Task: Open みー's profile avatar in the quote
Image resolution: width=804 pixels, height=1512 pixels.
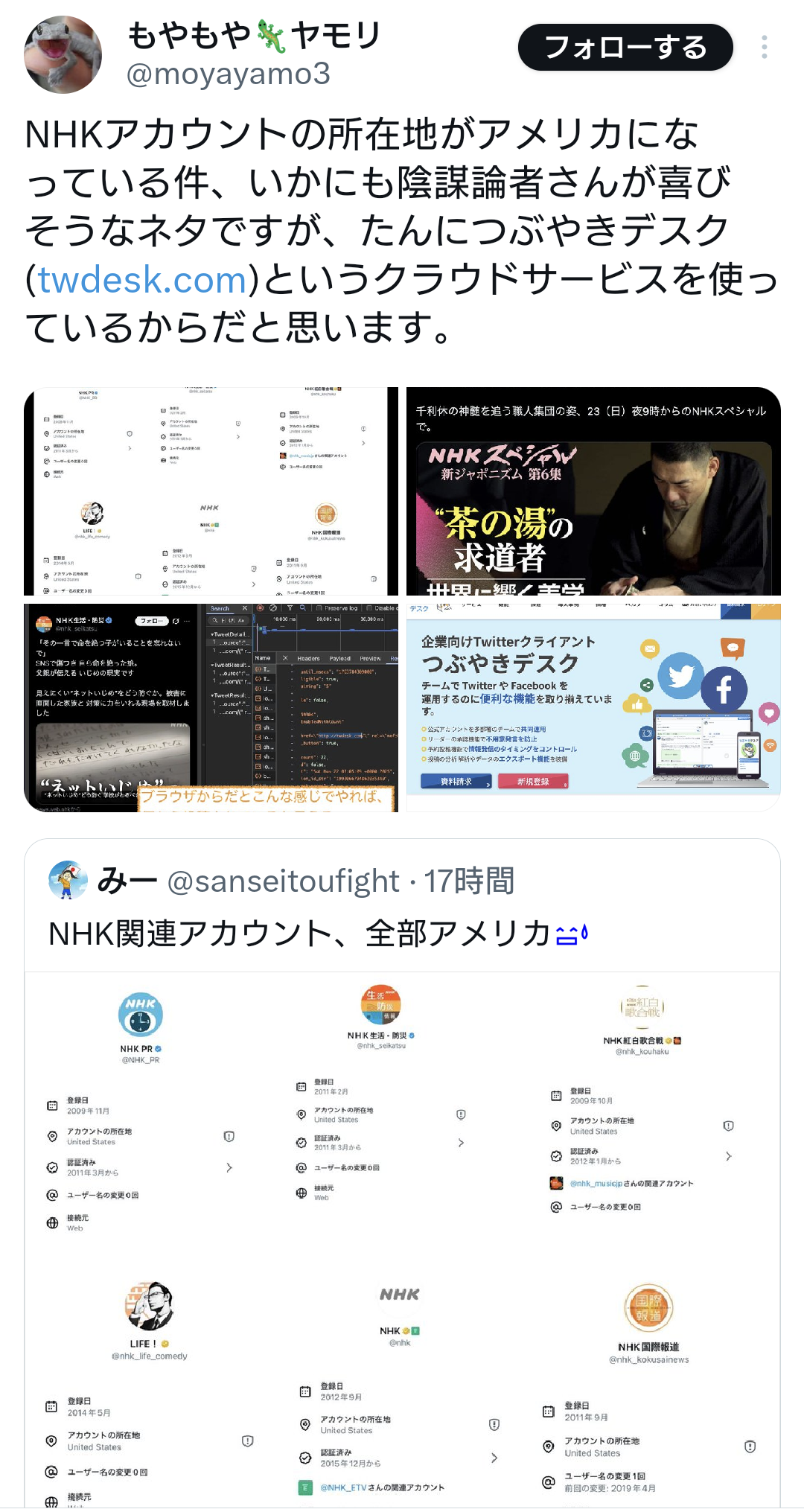Action: pos(68,881)
